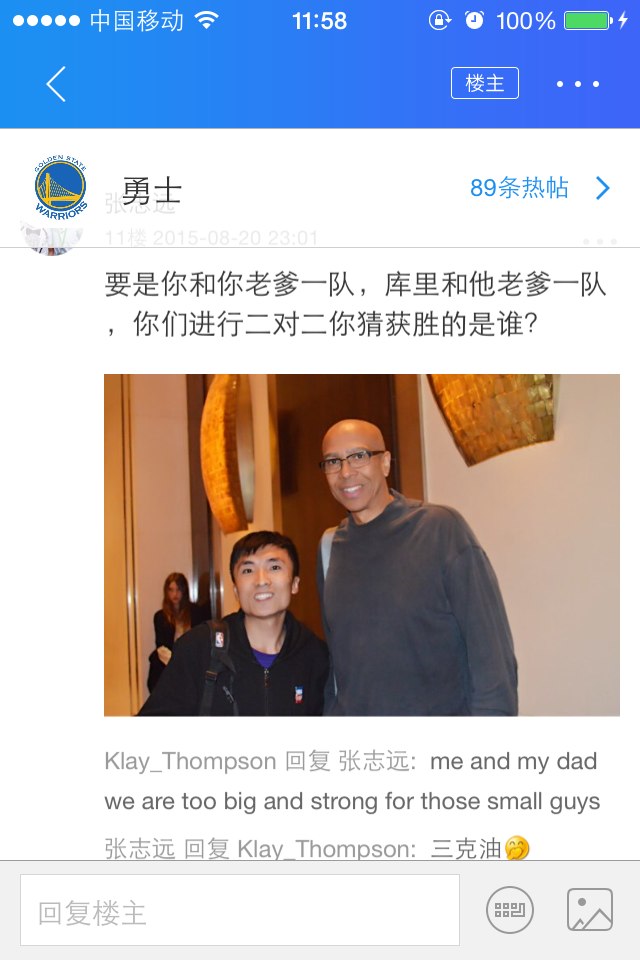
Task: Open the three-dot overflow menu
Action: click(x=578, y=84)
